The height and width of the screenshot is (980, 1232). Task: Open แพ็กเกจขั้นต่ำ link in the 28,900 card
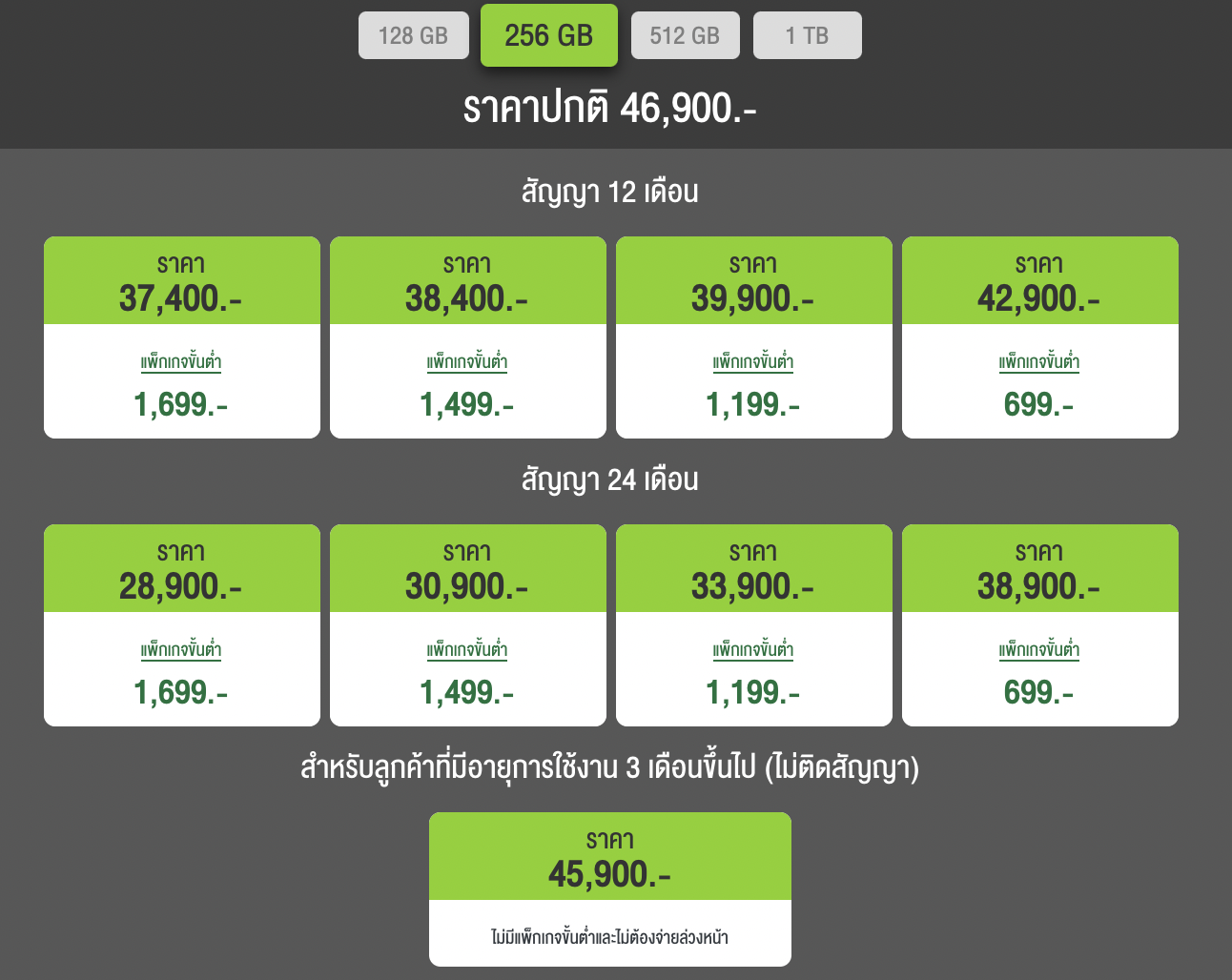coord(181,650)
